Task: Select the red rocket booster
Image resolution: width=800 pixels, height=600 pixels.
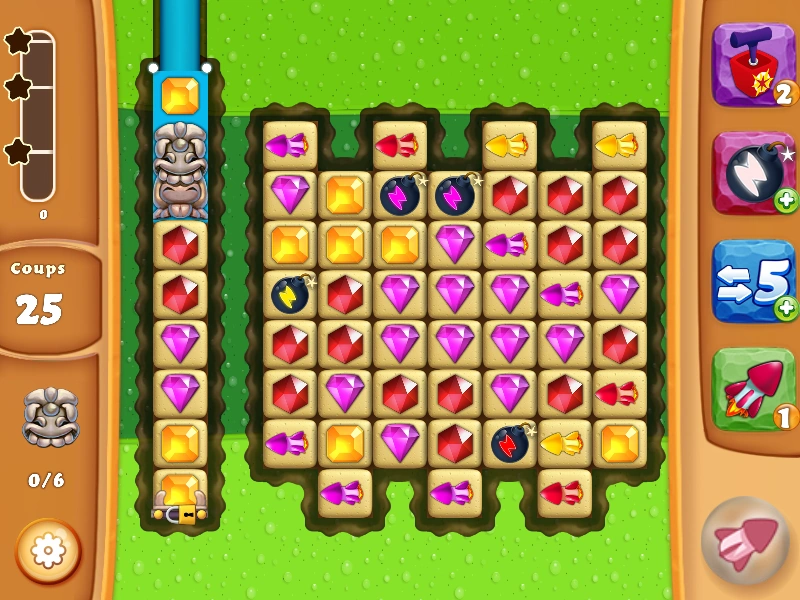Action: pos(754,389)
